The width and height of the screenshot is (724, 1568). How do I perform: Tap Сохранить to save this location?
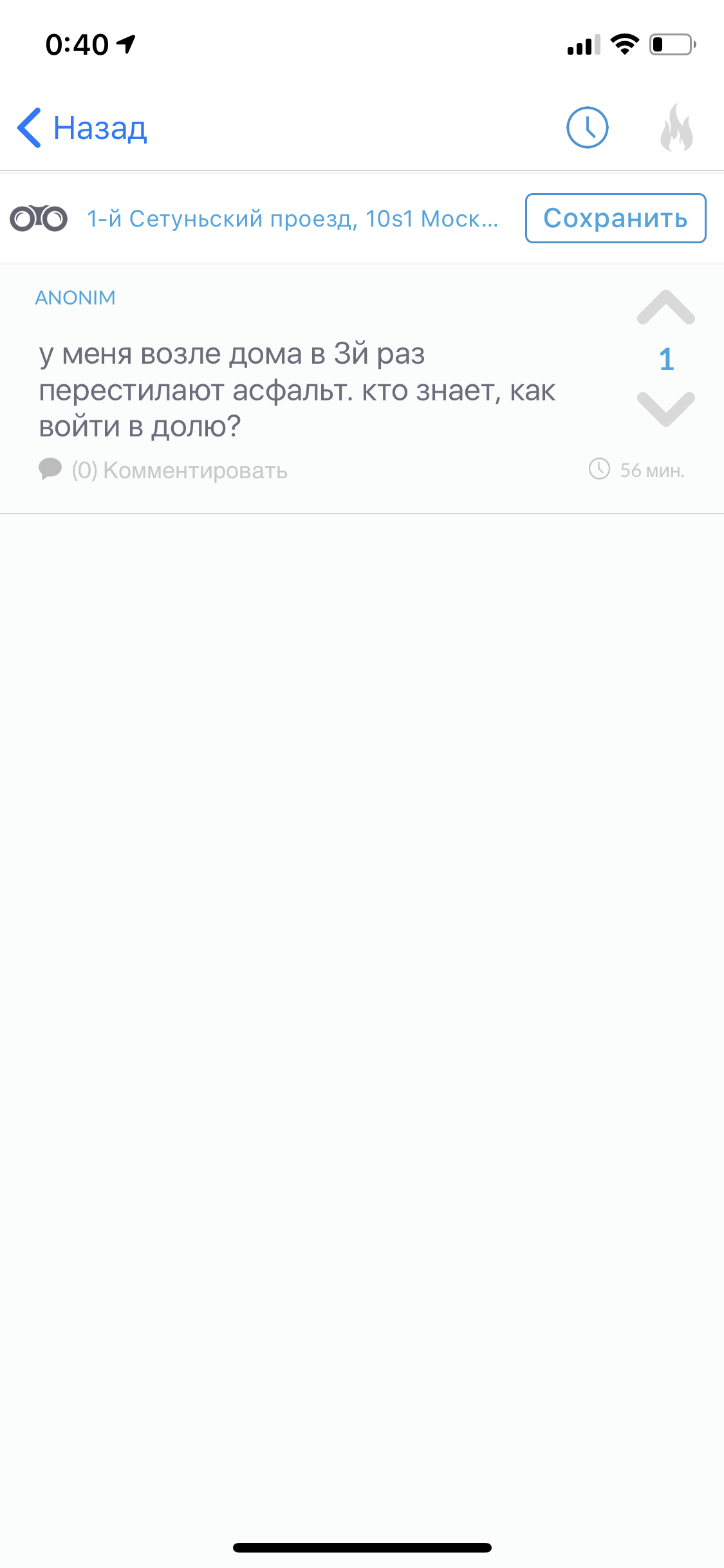(x=615, y=218)
